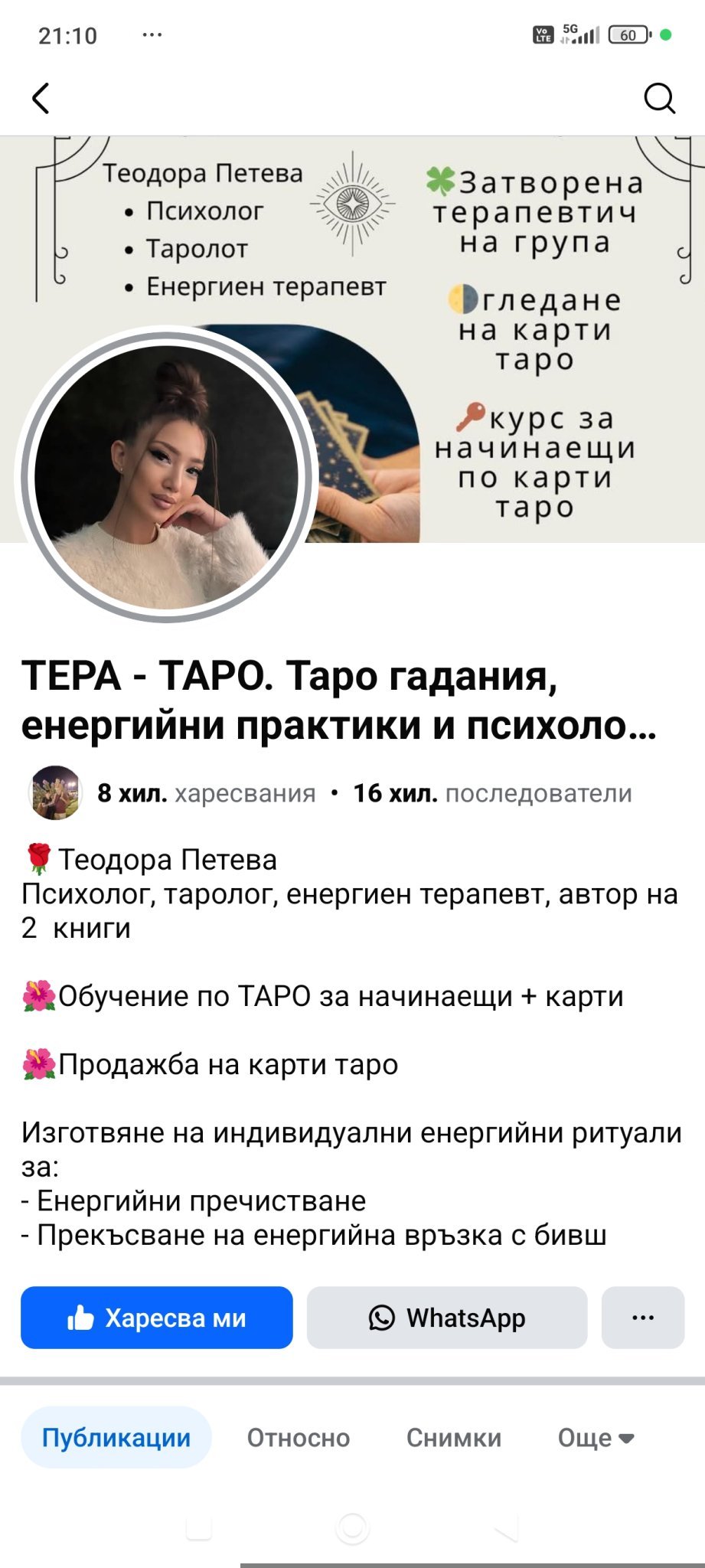Switch to the Относно tab
Viewport: 705px width, 1568px height.
pos(299,1437)
